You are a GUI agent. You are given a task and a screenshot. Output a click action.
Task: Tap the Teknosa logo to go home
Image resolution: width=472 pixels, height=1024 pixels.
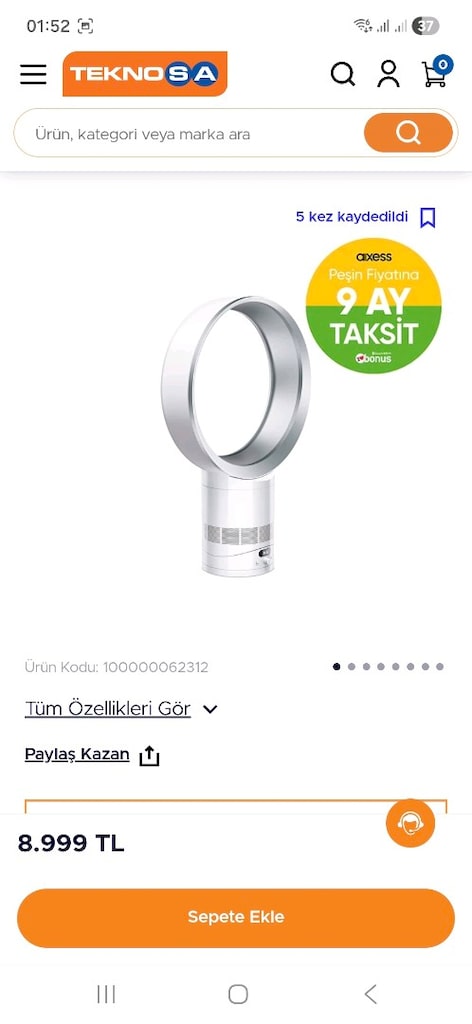click(x=145, y=74)
